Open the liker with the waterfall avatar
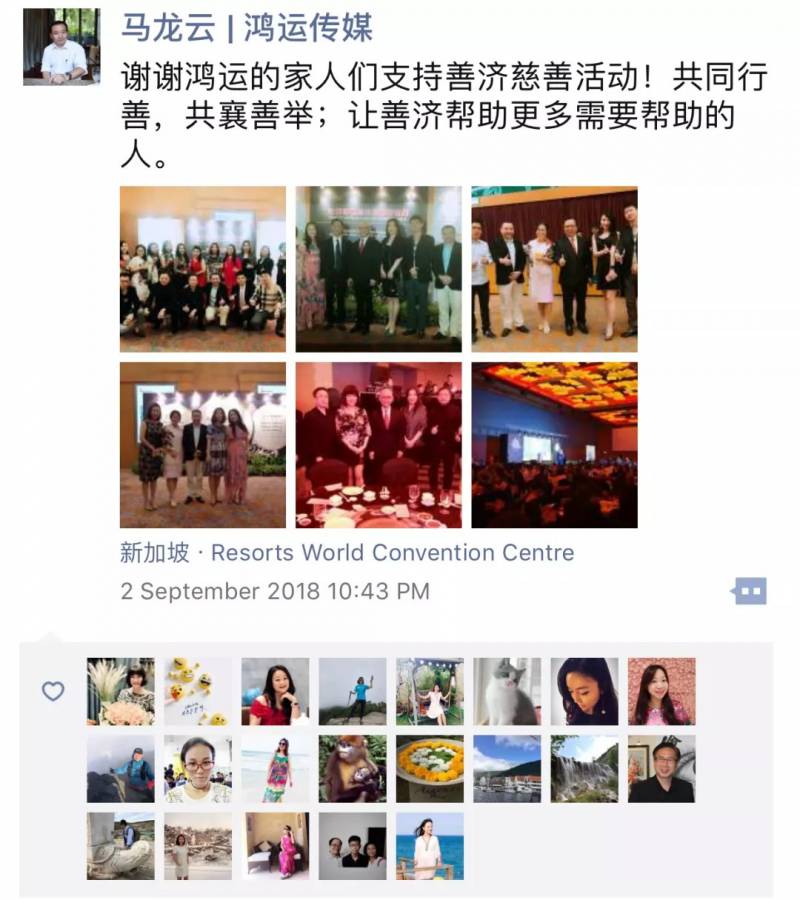Image resolution: width=800 pixels, height=900 pixels. [x=584, y=769]
